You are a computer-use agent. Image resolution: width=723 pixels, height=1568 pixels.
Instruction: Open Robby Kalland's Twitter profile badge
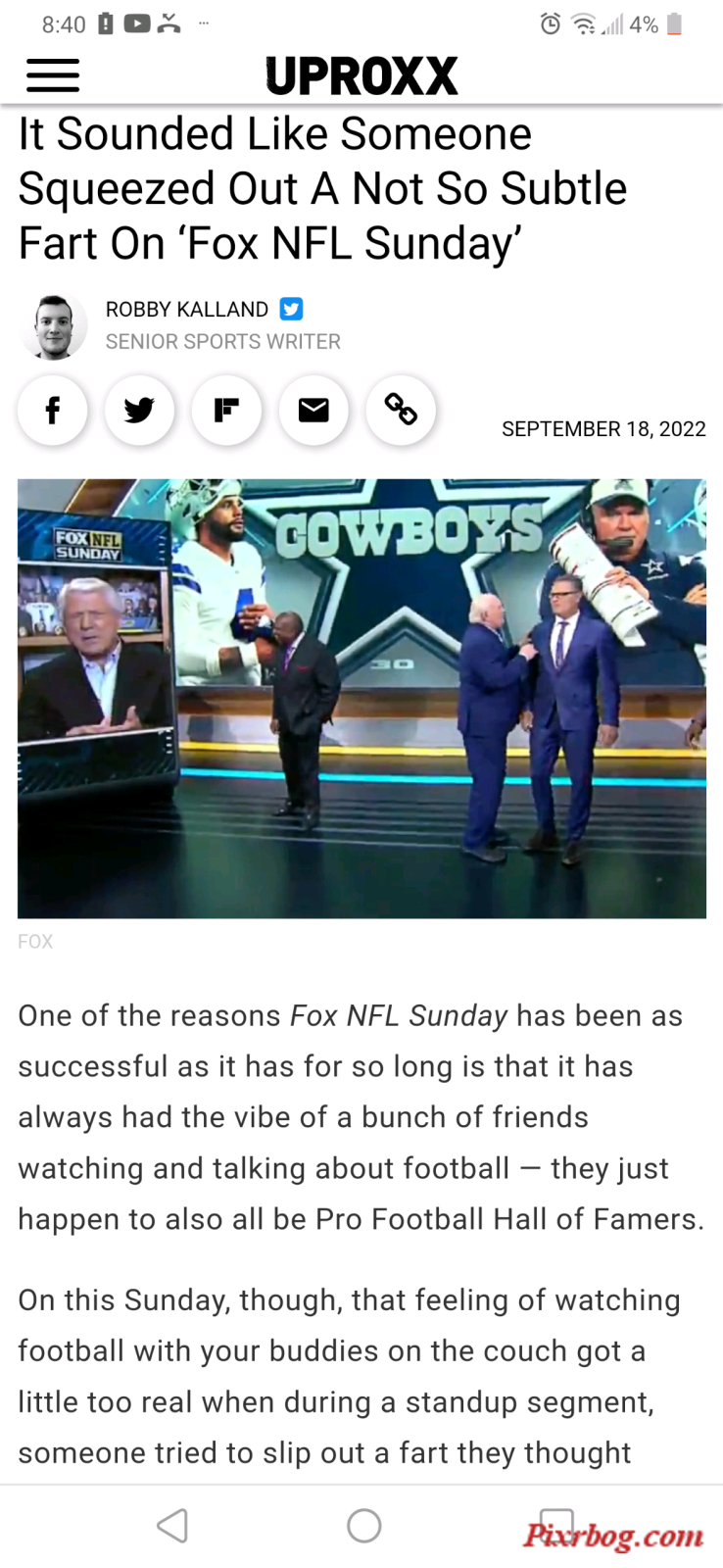[x=291, y=309]
